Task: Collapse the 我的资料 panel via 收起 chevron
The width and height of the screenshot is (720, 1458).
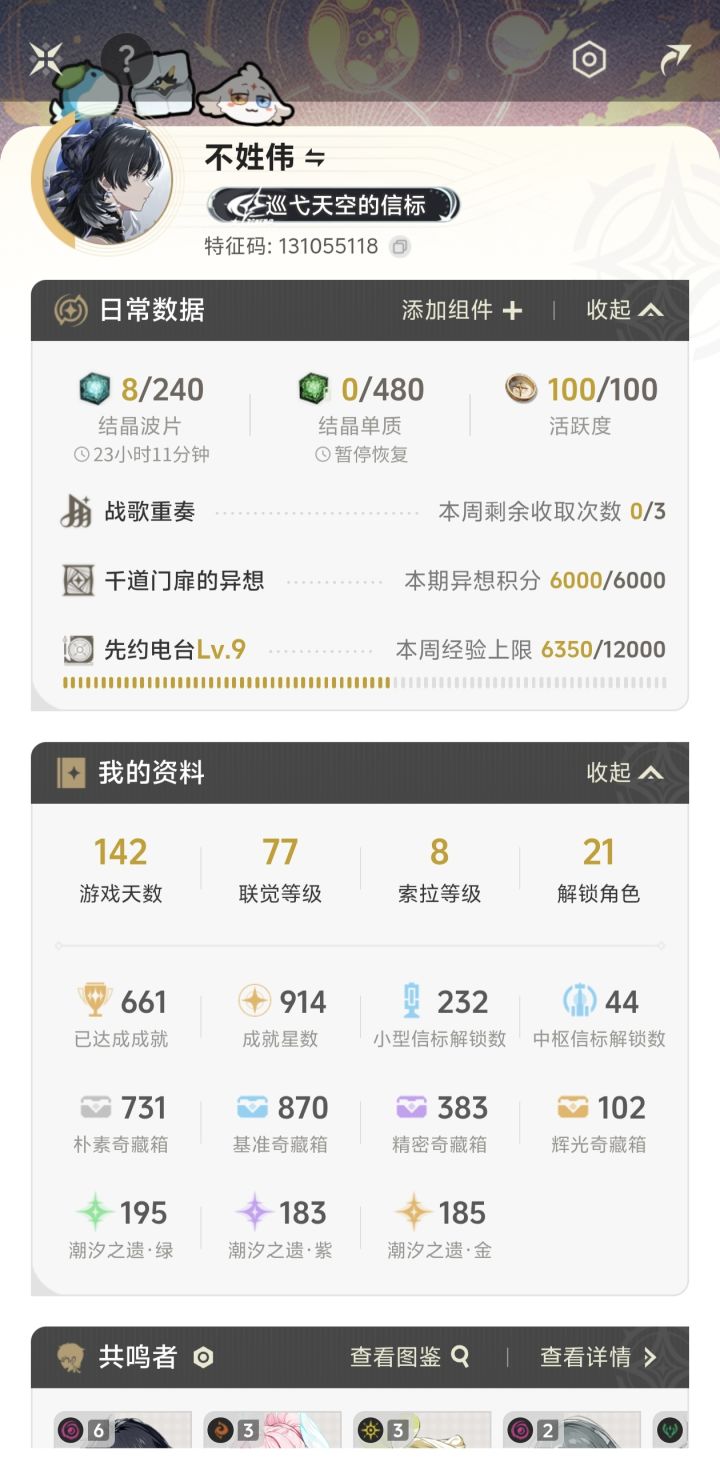Action: pos(651,773)
